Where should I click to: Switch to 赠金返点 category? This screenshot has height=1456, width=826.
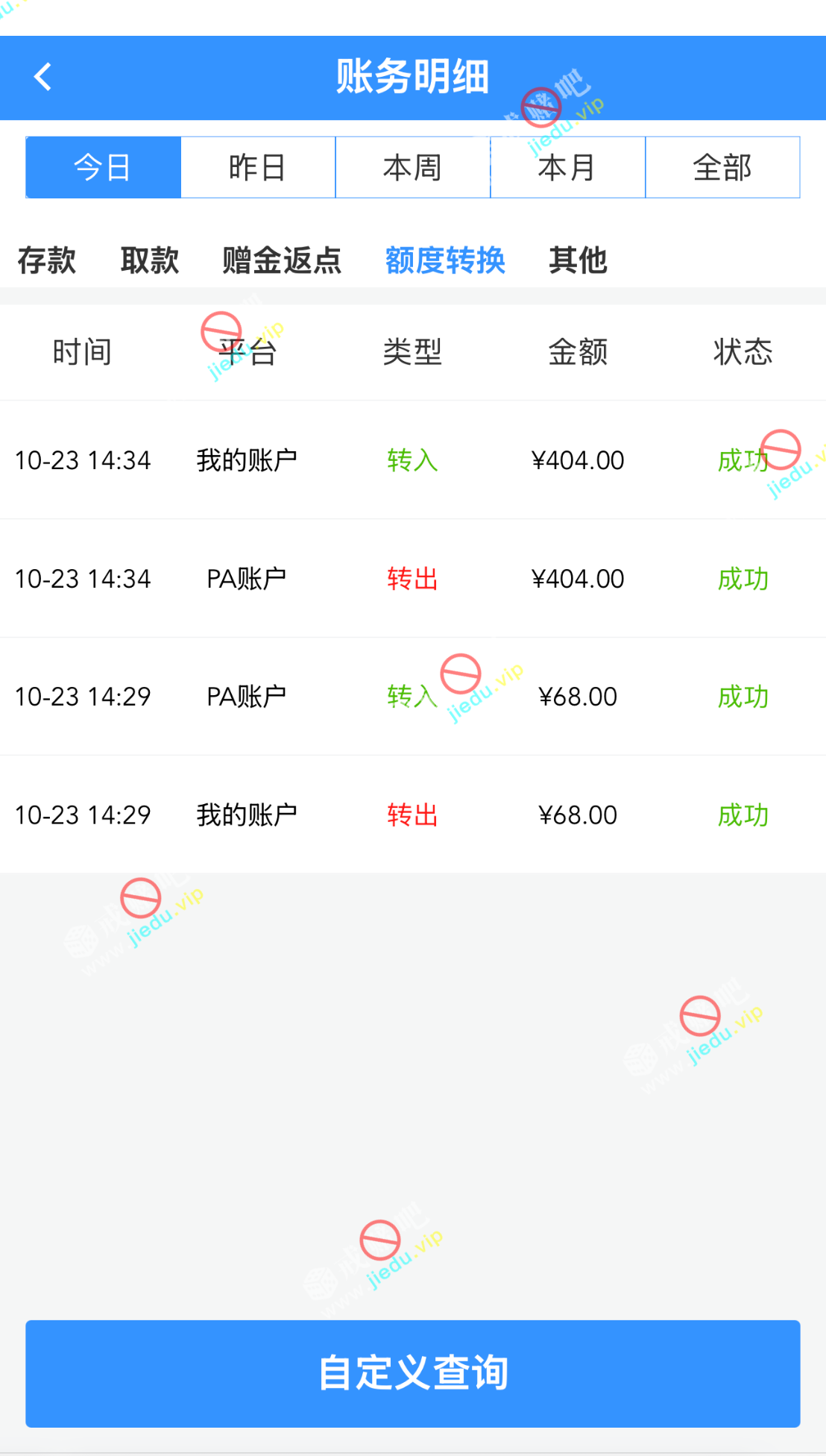click(282, 260)
